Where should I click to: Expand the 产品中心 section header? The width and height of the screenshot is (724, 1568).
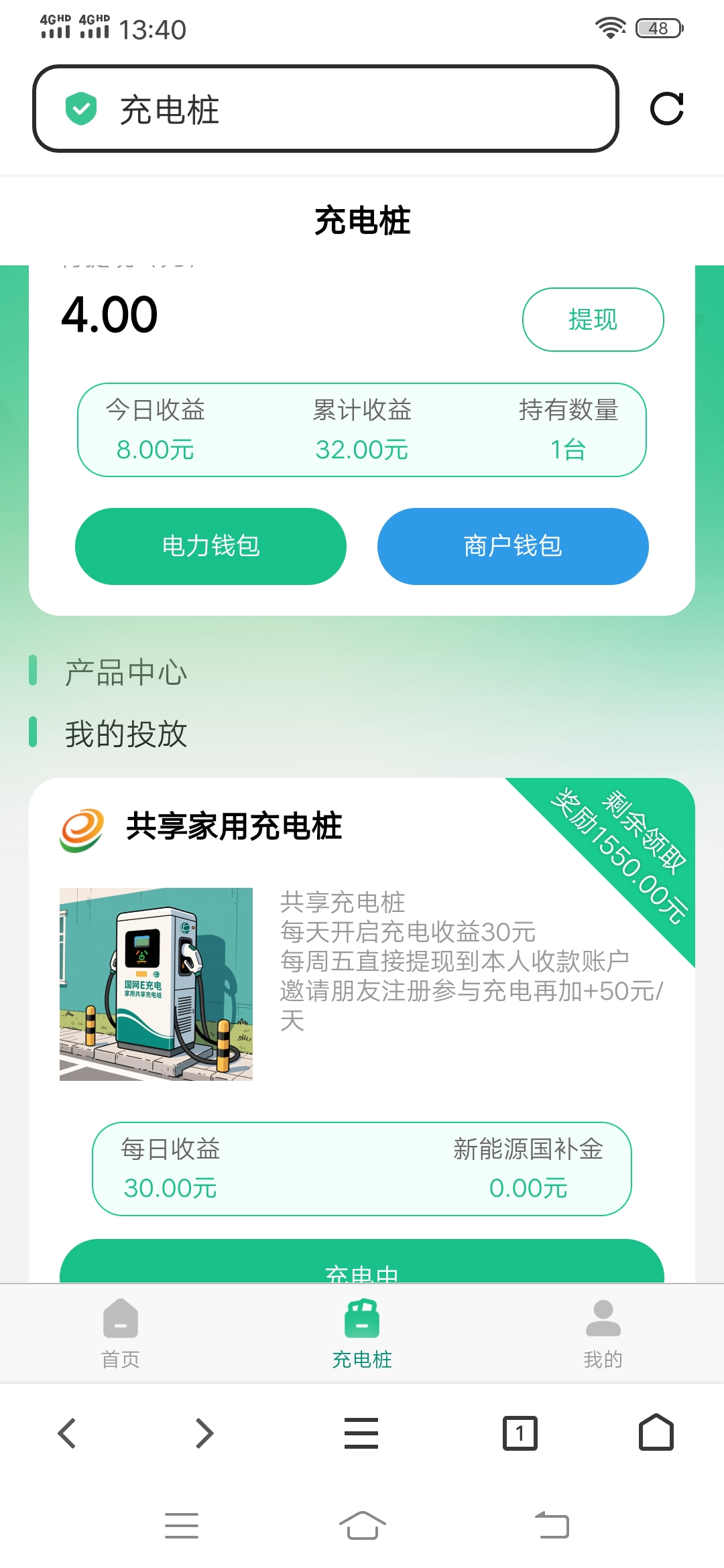pos(125,673)
